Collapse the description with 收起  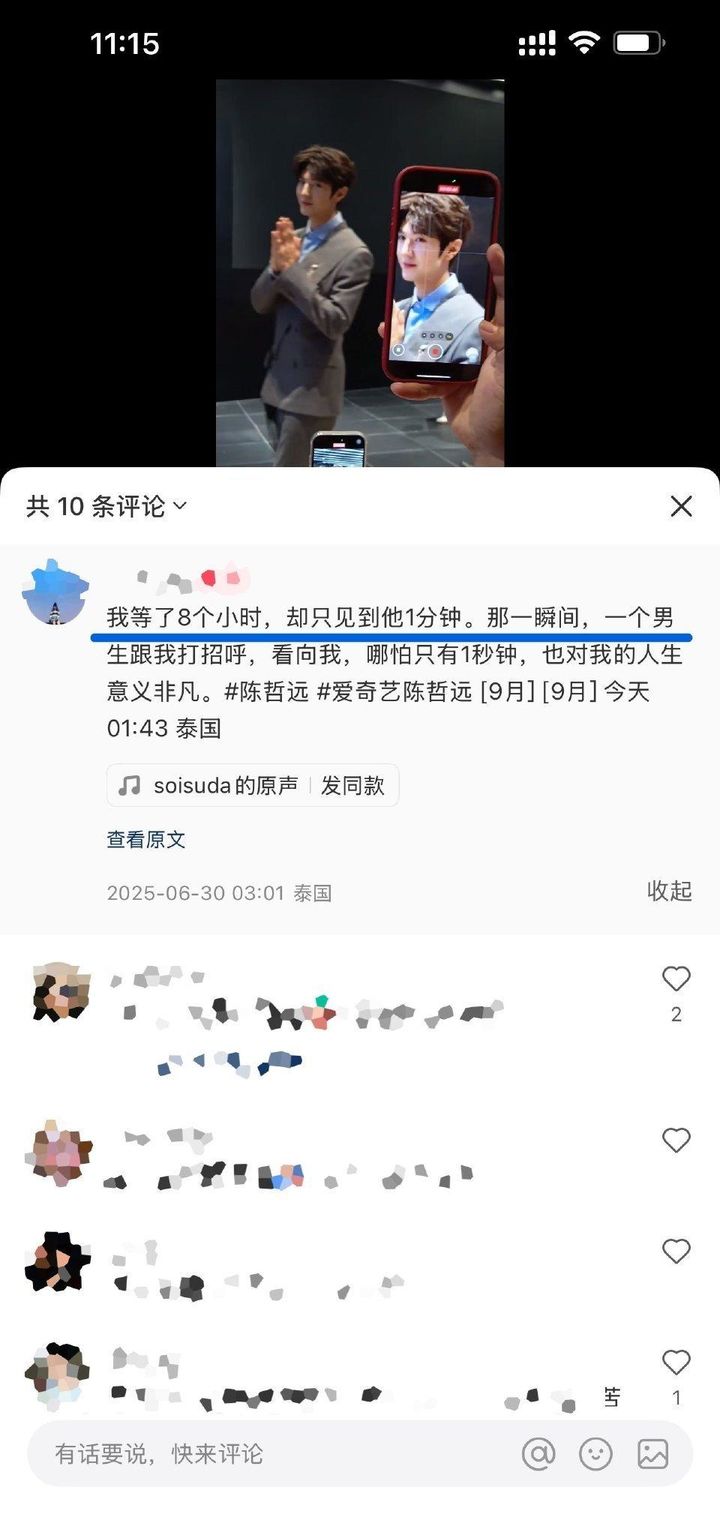tap(669, 891)
